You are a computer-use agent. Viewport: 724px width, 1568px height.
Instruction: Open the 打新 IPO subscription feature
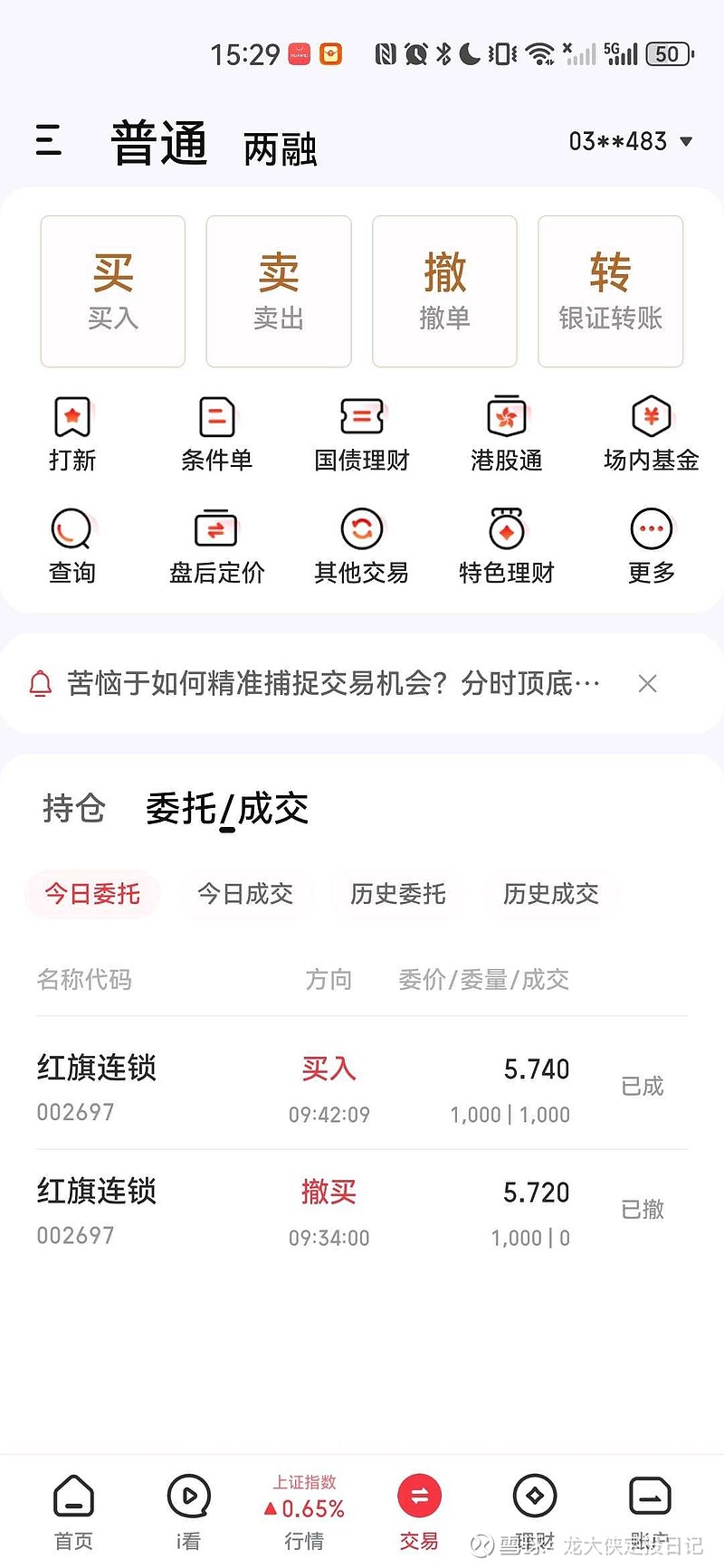[72, 434]
